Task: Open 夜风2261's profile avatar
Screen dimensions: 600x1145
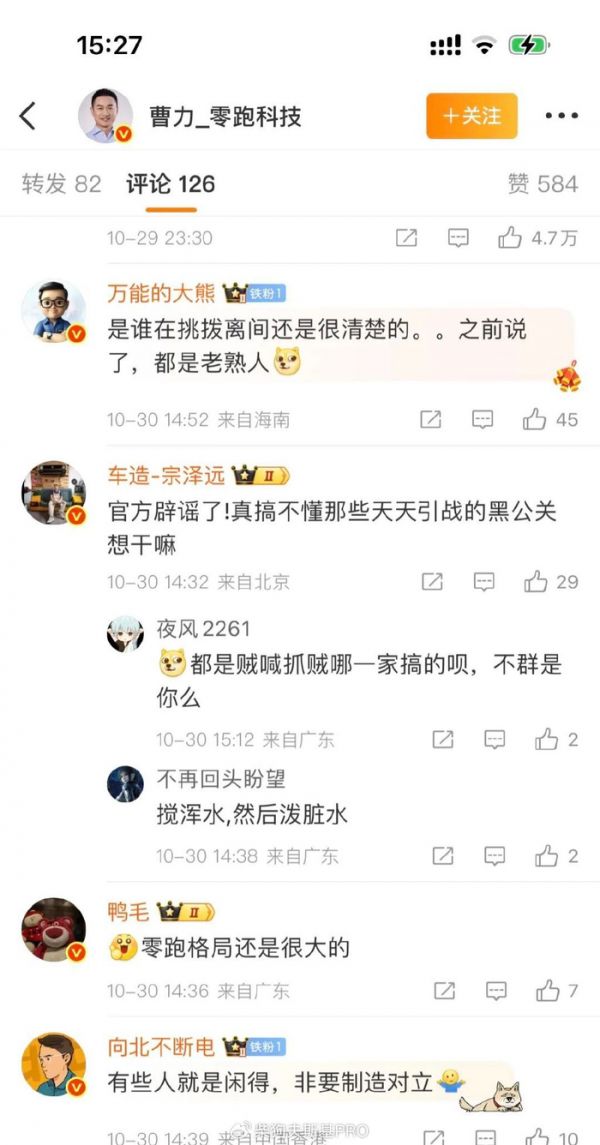Action: (125, 633)
